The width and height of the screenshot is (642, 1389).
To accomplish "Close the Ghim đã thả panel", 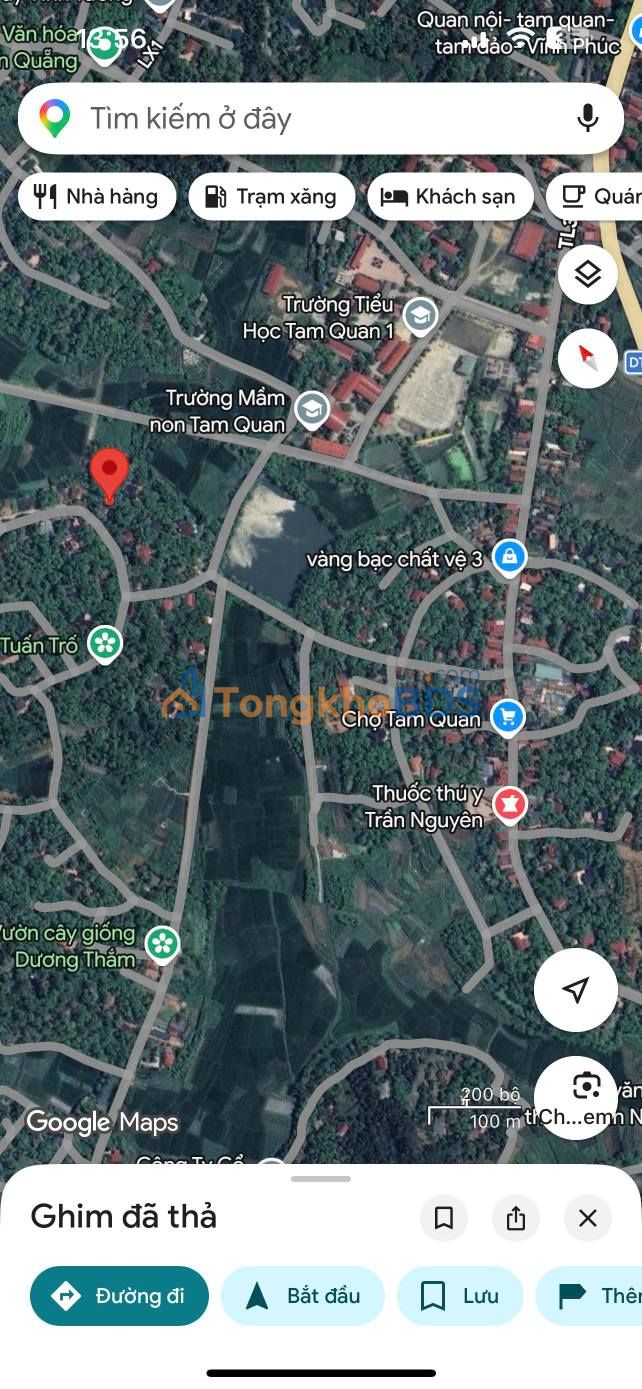I will click(x=588, y=1218).
